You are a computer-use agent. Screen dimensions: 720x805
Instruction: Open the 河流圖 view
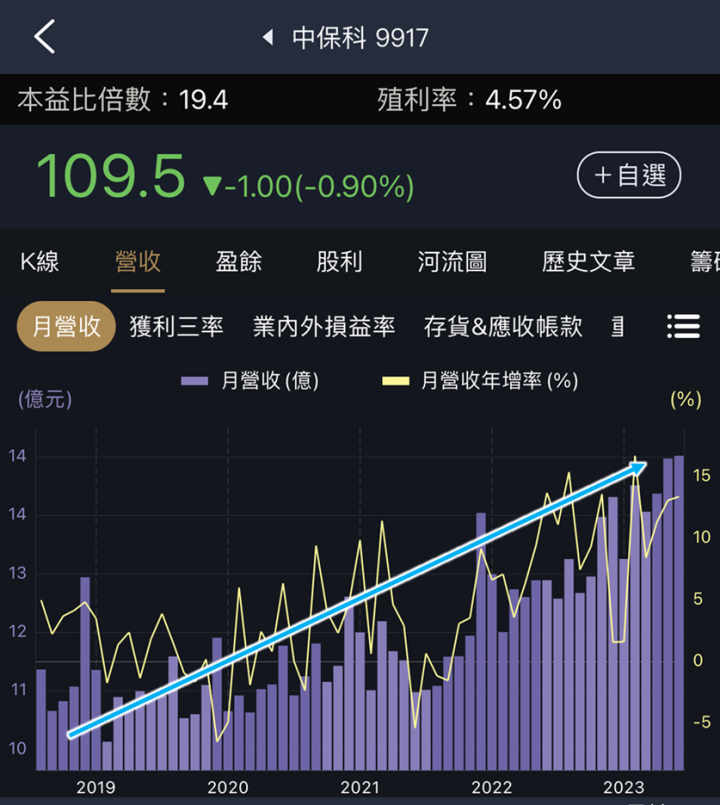(451, 261)
